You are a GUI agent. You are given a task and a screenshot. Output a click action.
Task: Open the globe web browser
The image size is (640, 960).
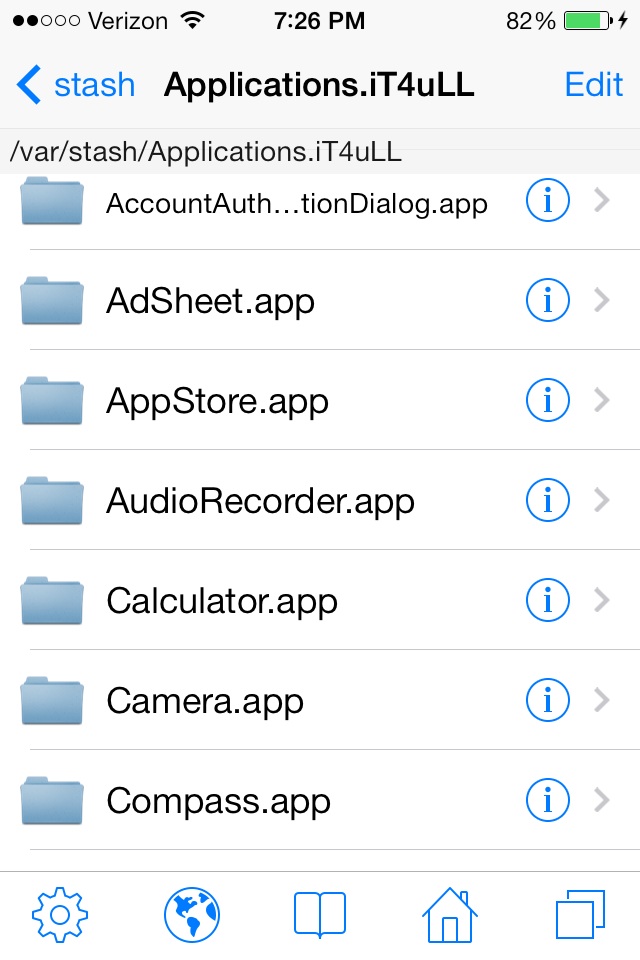click(191, 914)
